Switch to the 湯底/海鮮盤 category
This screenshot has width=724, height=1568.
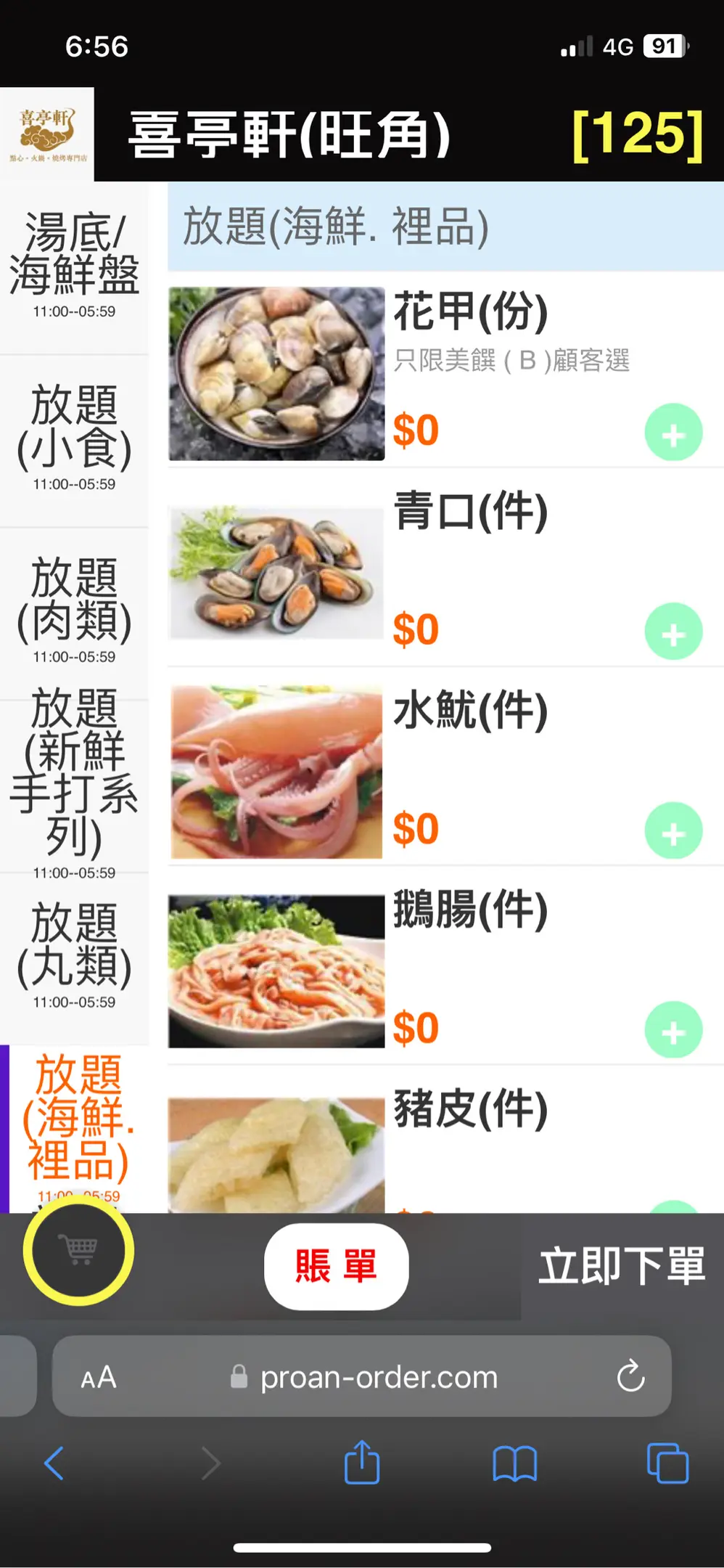click(74, 265)
